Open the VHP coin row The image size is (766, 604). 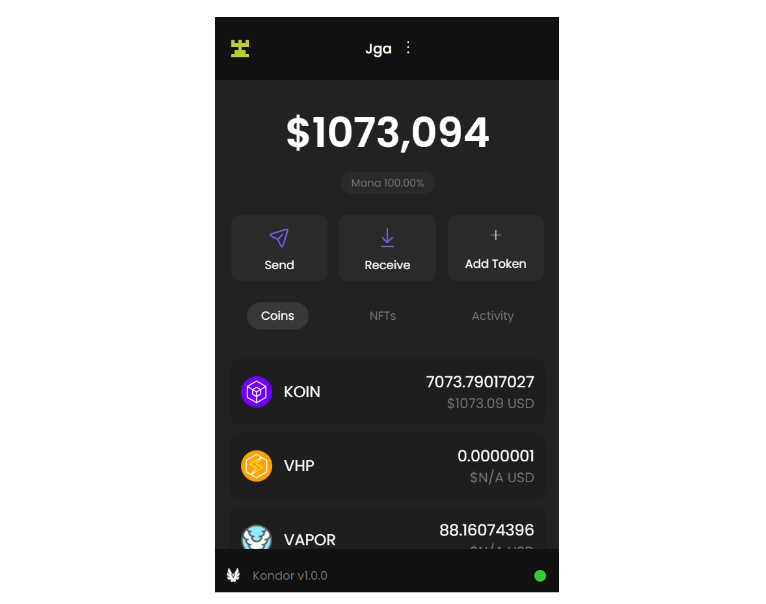(387, 466)
